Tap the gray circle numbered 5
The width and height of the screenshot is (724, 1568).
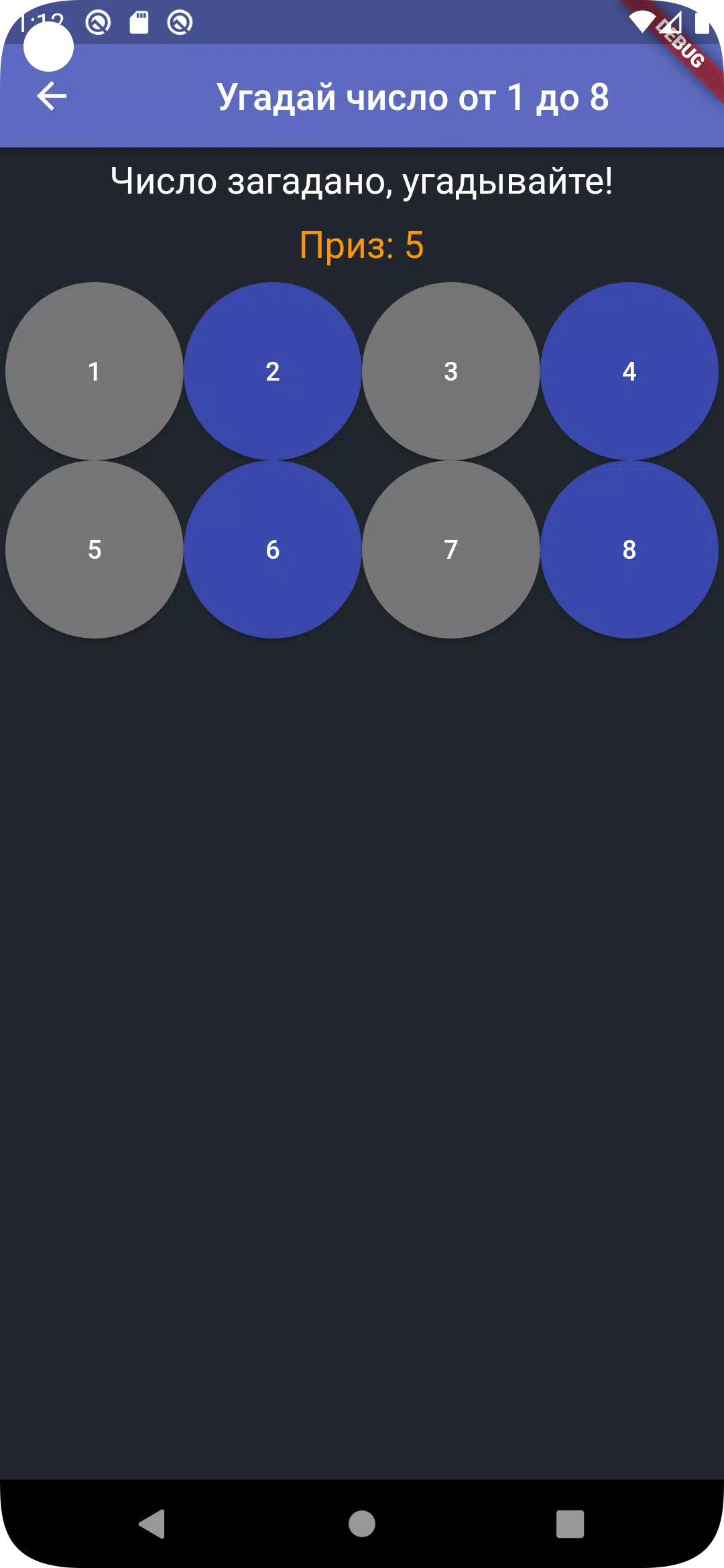point(95,549)
